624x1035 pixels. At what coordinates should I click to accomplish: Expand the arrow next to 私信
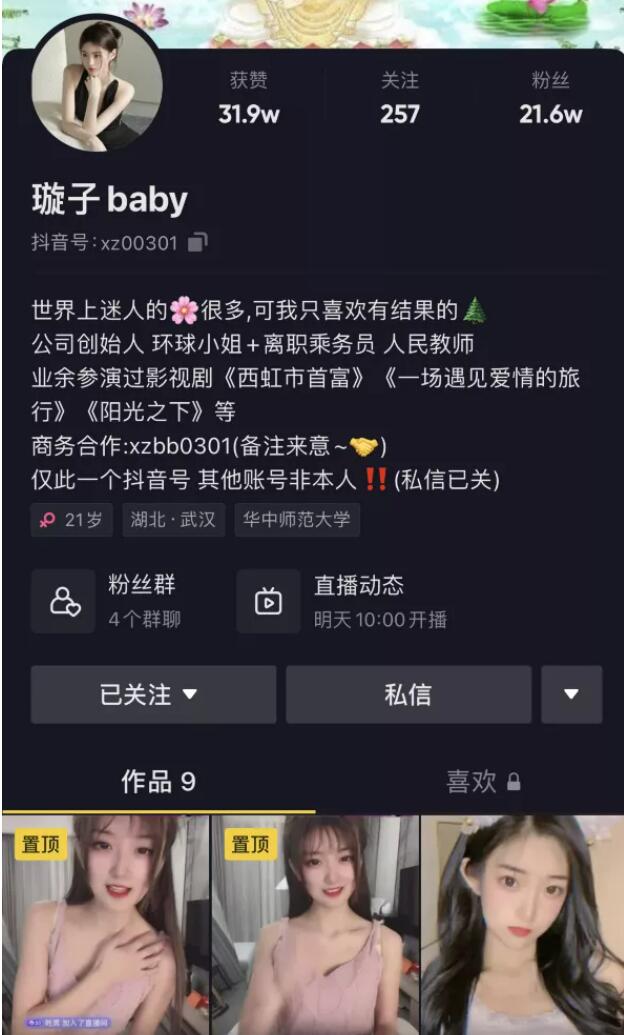coord(571,694)
